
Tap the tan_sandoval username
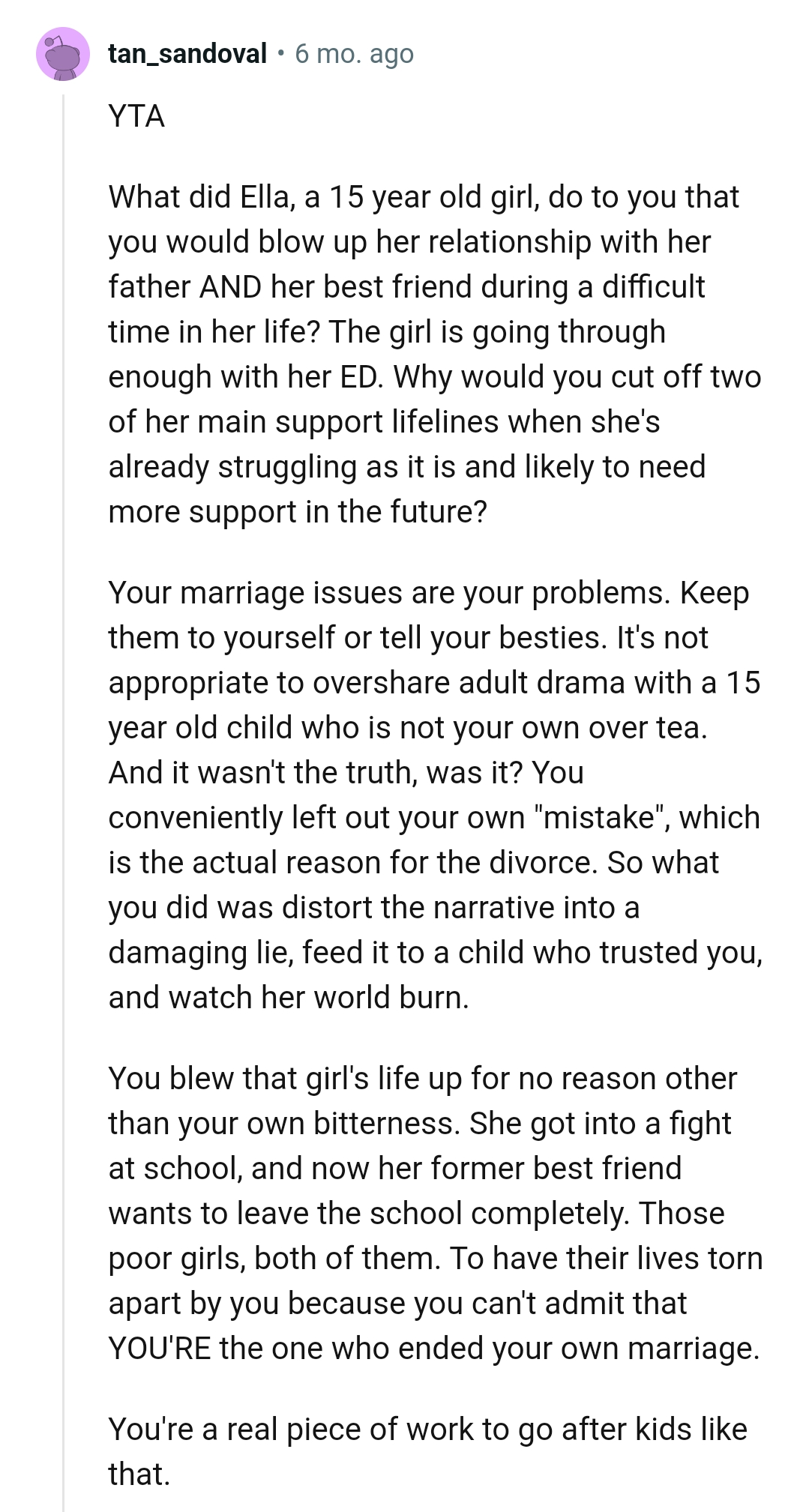point(187,54)
